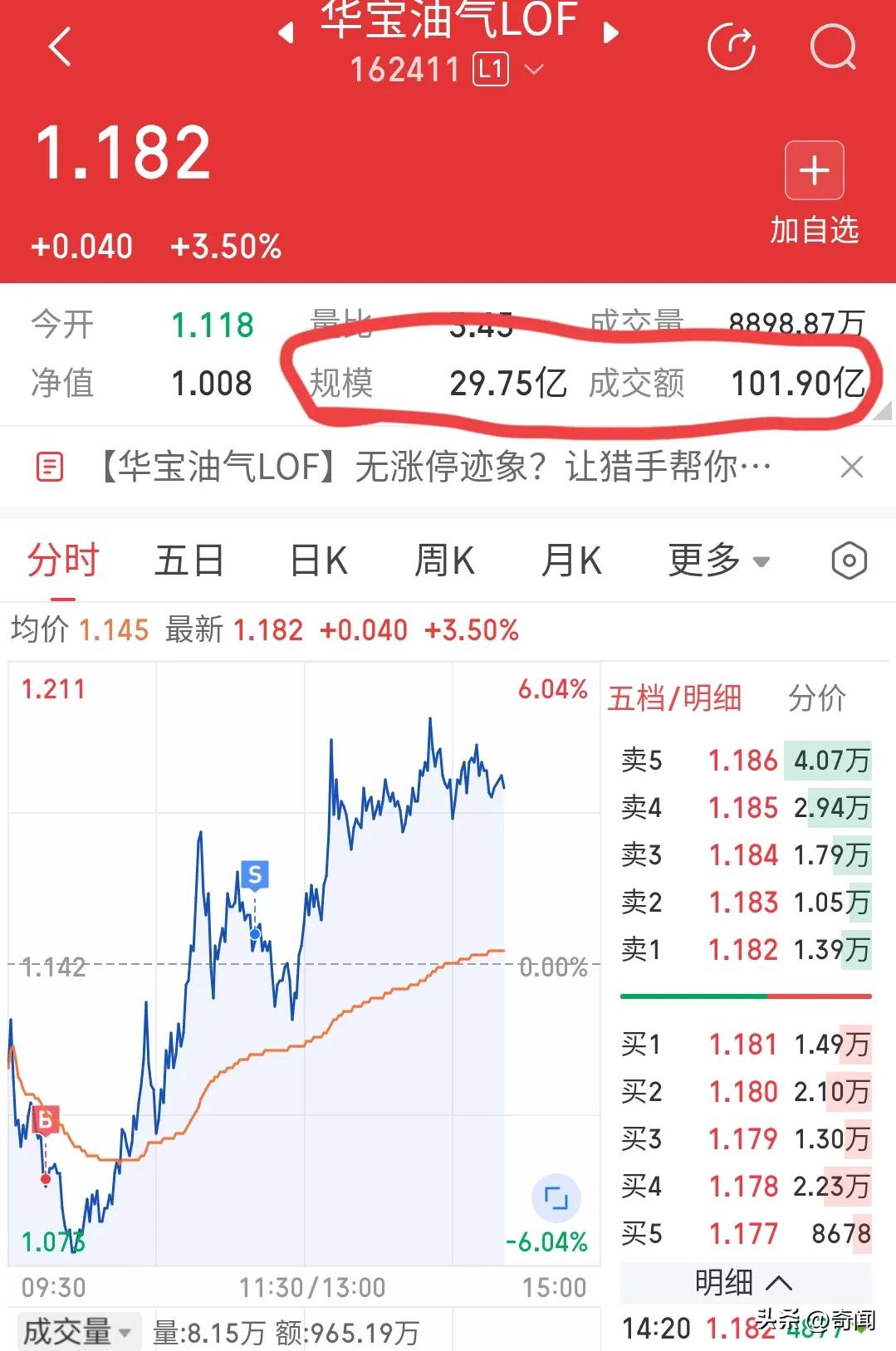Click the S sell marker on the chart
Image resolution: width=896 pixels, height=1351 pixels.
click(x=254, y=874)
